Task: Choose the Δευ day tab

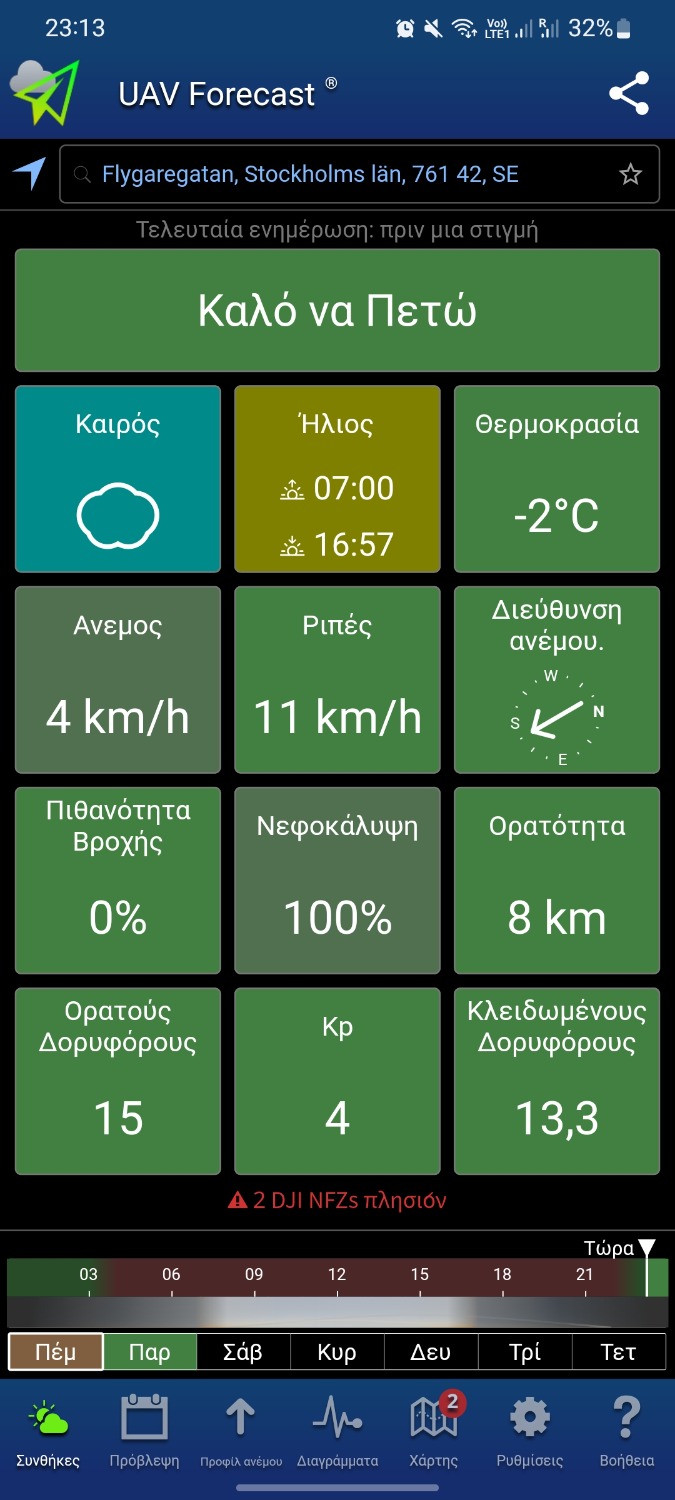Action: [x=431, y=1352]
